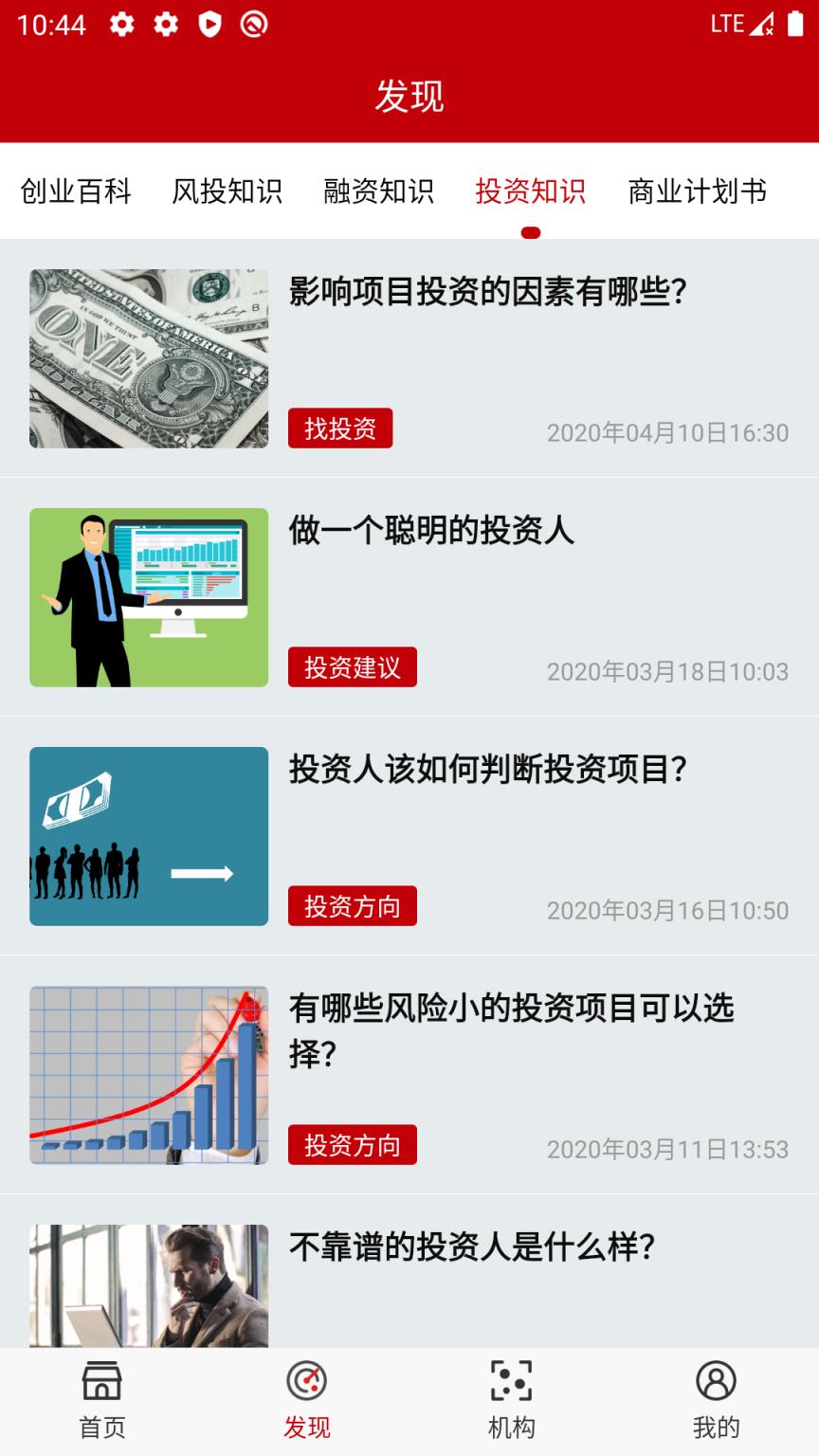This screenshot has height=1456, width=819.
Task: Click the circular record icon in the status bar
Action: pos(252,24)
